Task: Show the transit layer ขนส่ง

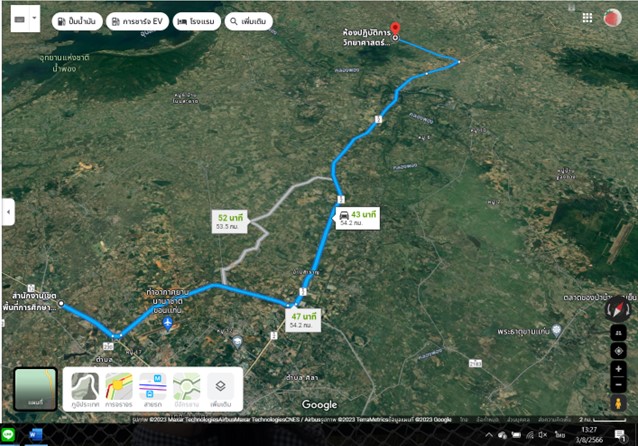Action: 153,388
